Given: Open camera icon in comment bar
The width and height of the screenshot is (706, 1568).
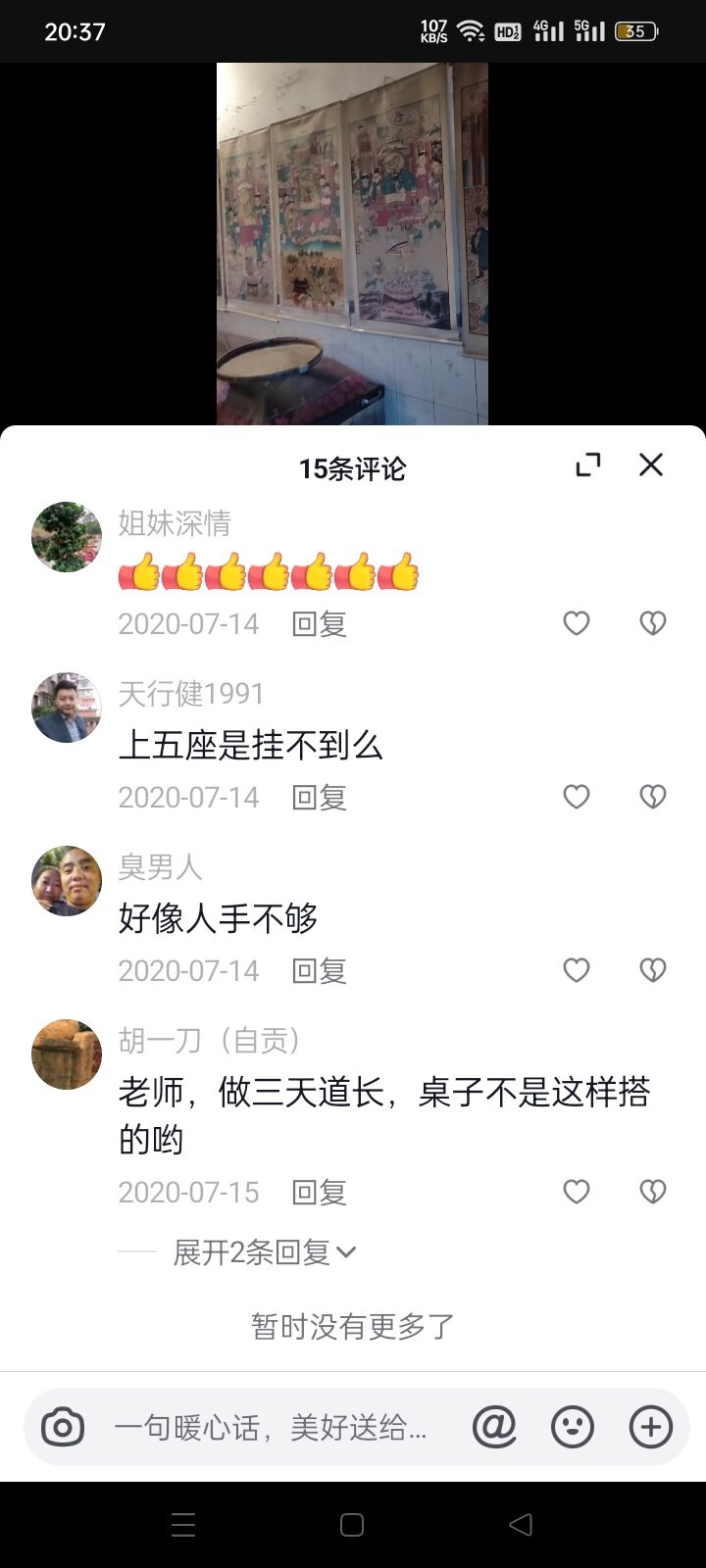Looking at the screenshot, I should pos(63,1427).
